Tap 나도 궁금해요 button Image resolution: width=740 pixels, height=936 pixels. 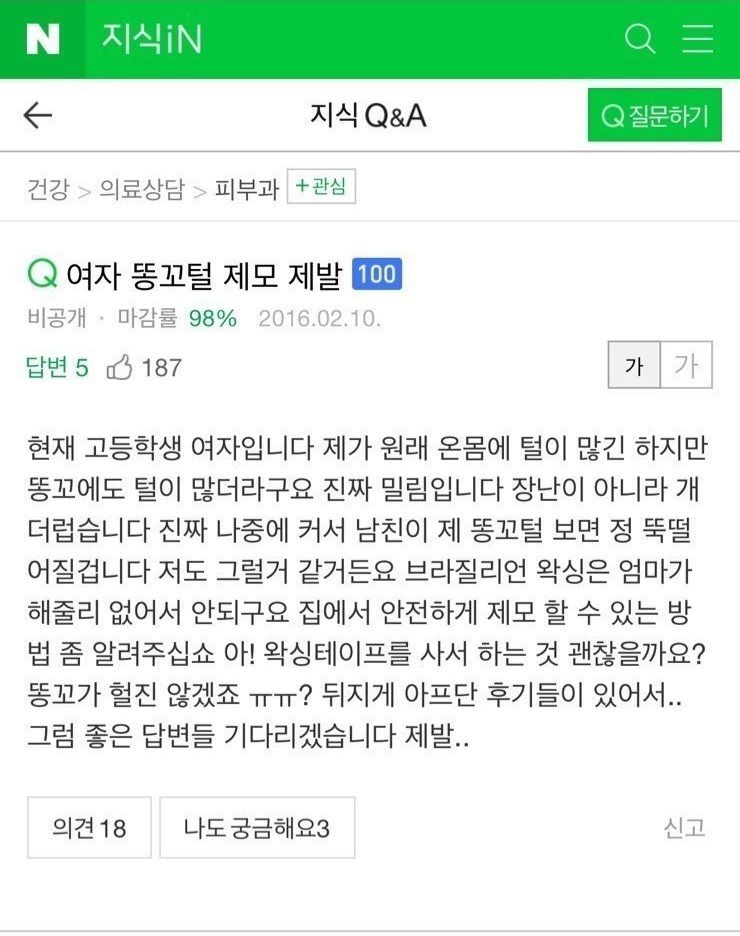pyautogui.click(x=257, y=828)
